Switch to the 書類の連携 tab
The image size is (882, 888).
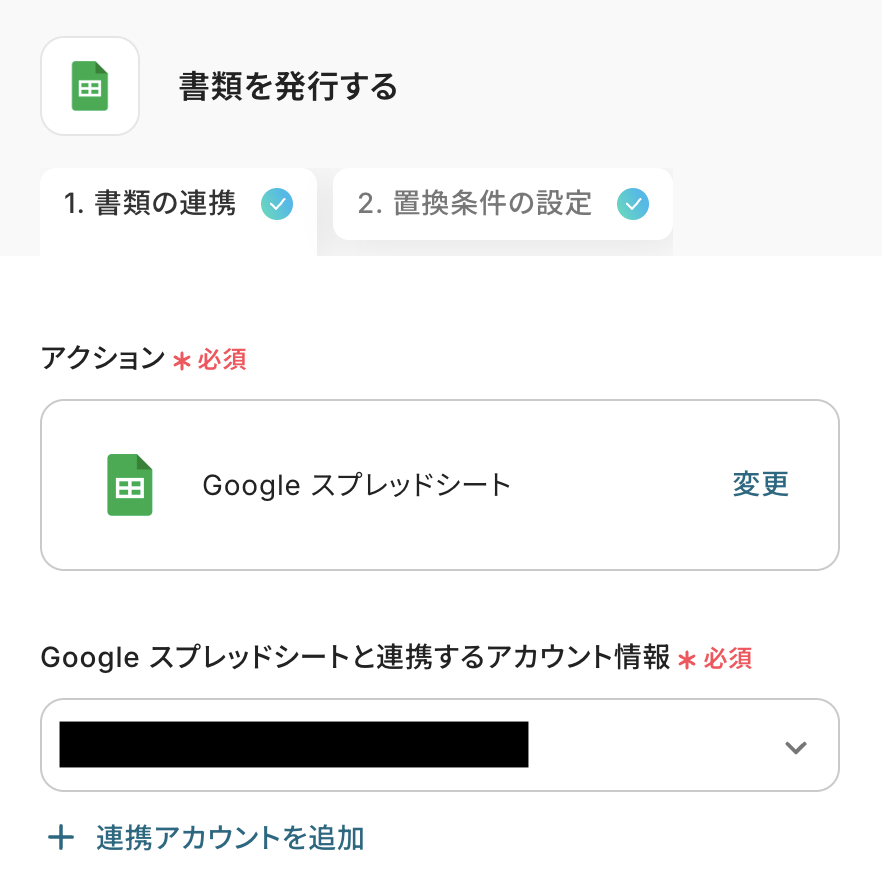177,205
